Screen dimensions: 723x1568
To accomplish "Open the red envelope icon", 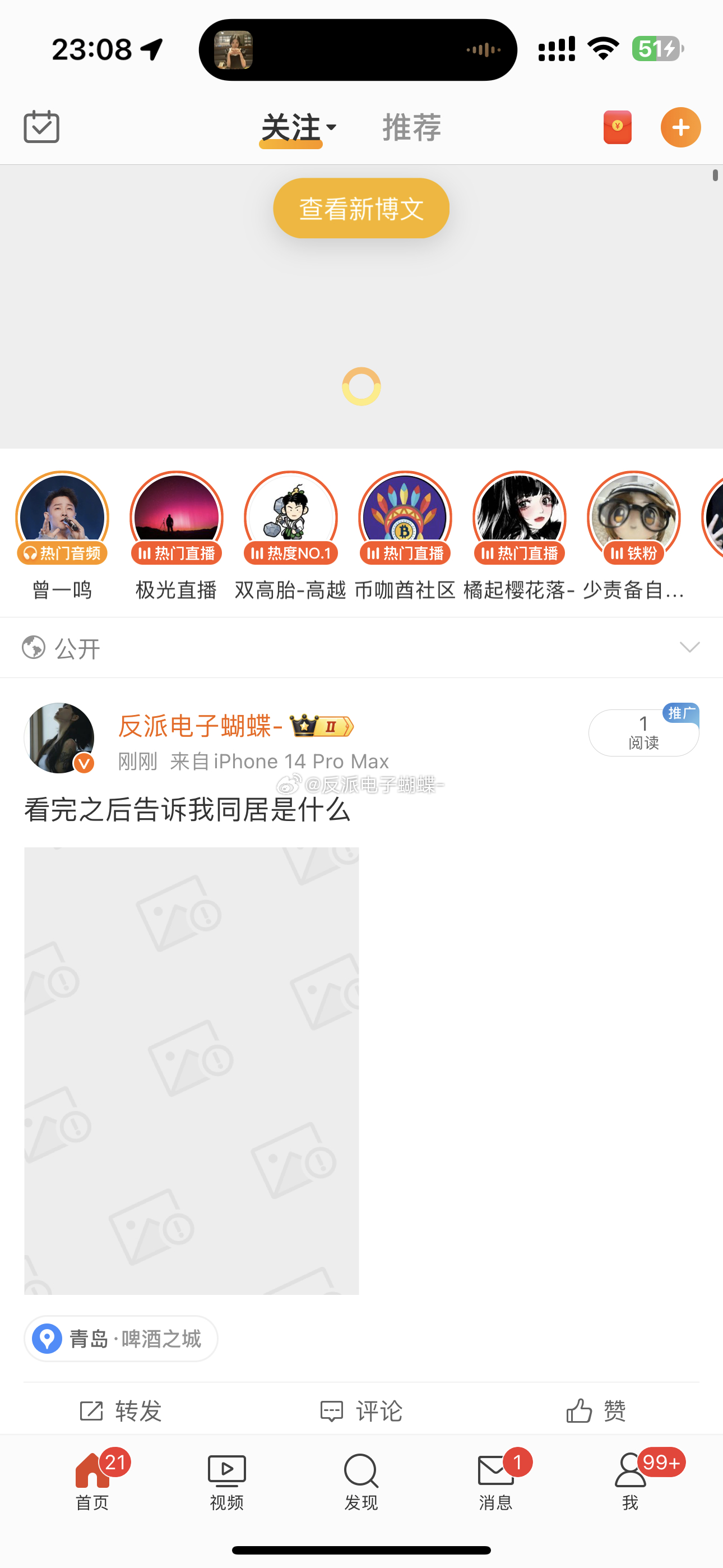I will click(x=617, y=127).
